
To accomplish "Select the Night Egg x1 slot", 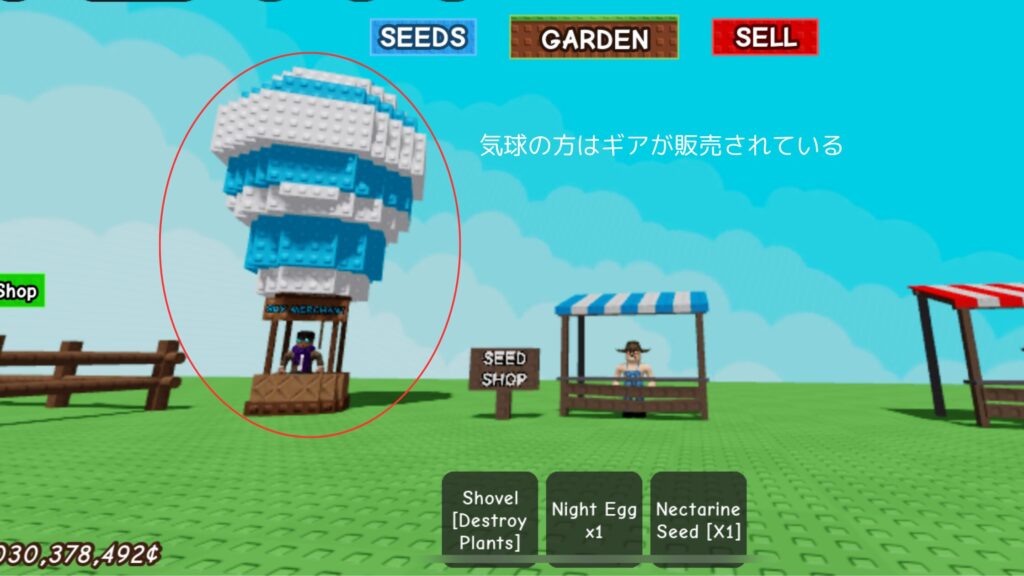I will [x=594, y=518].
